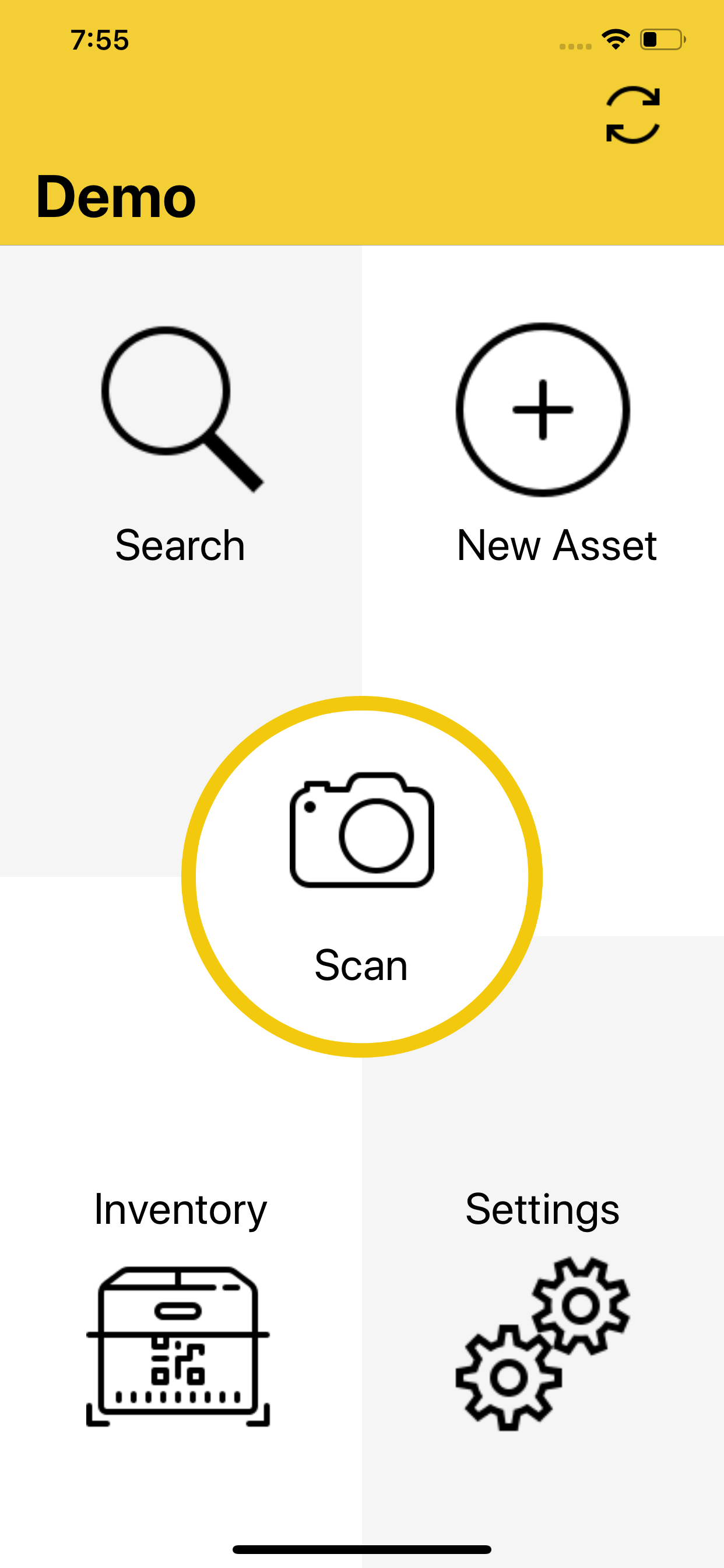This screenshot has width=724, height=1568.
Task: Tap the plus circle to create New Asset
Action: tap(543, 409)
